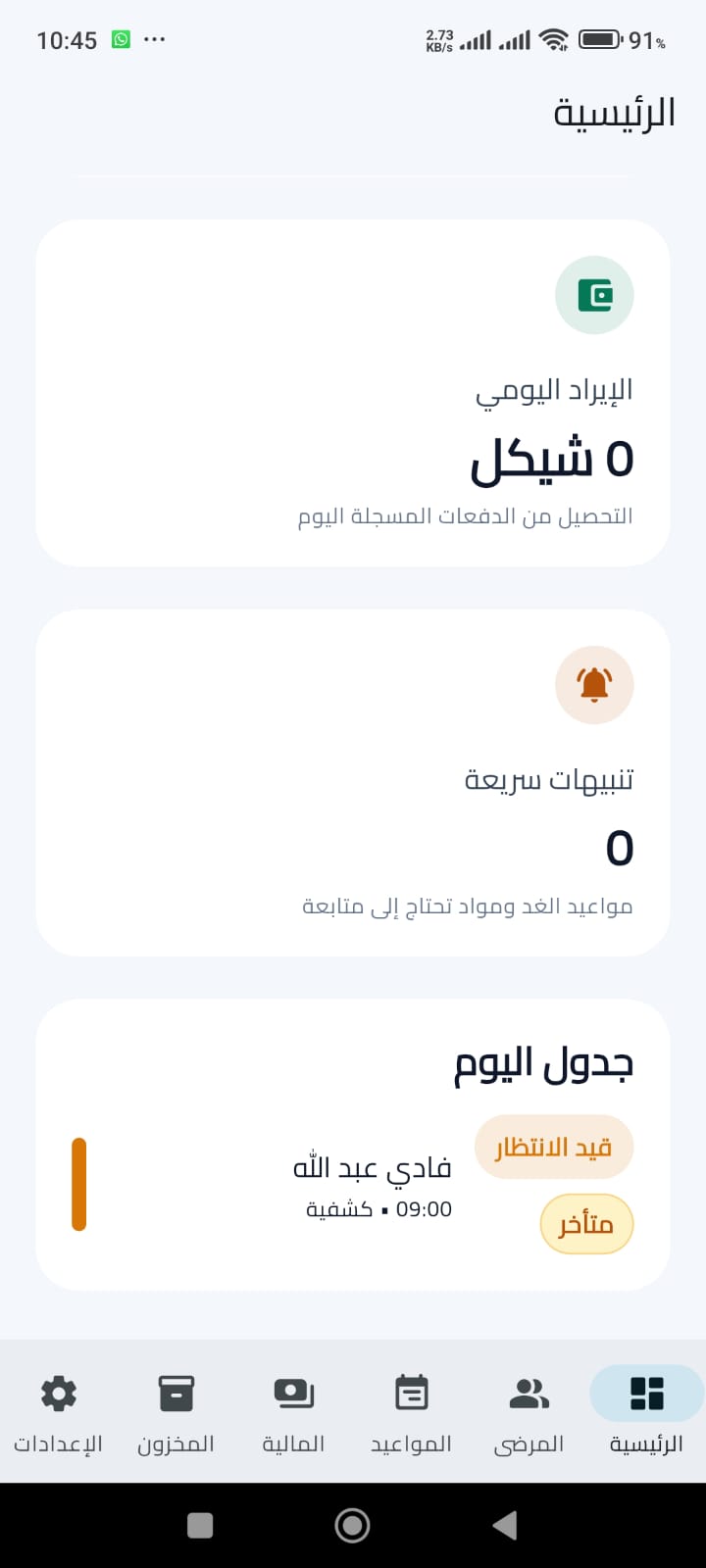Open the الإعدادات settings gear icon
Image resolution: width=706 pixels, height=1568 pixels.
pyautogui.click(x=58, y=1393)
